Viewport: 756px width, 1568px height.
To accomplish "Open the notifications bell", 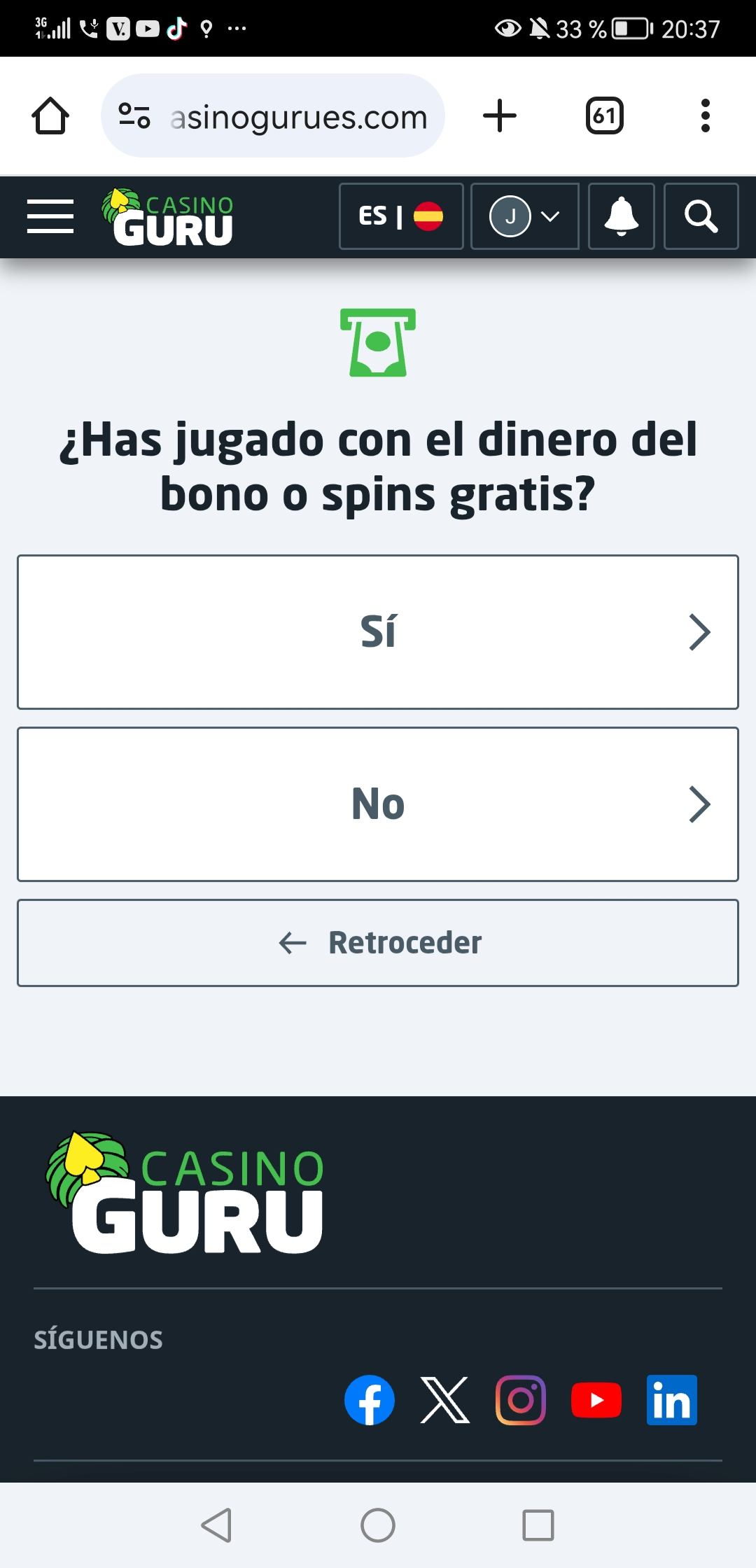I will 621,216.
